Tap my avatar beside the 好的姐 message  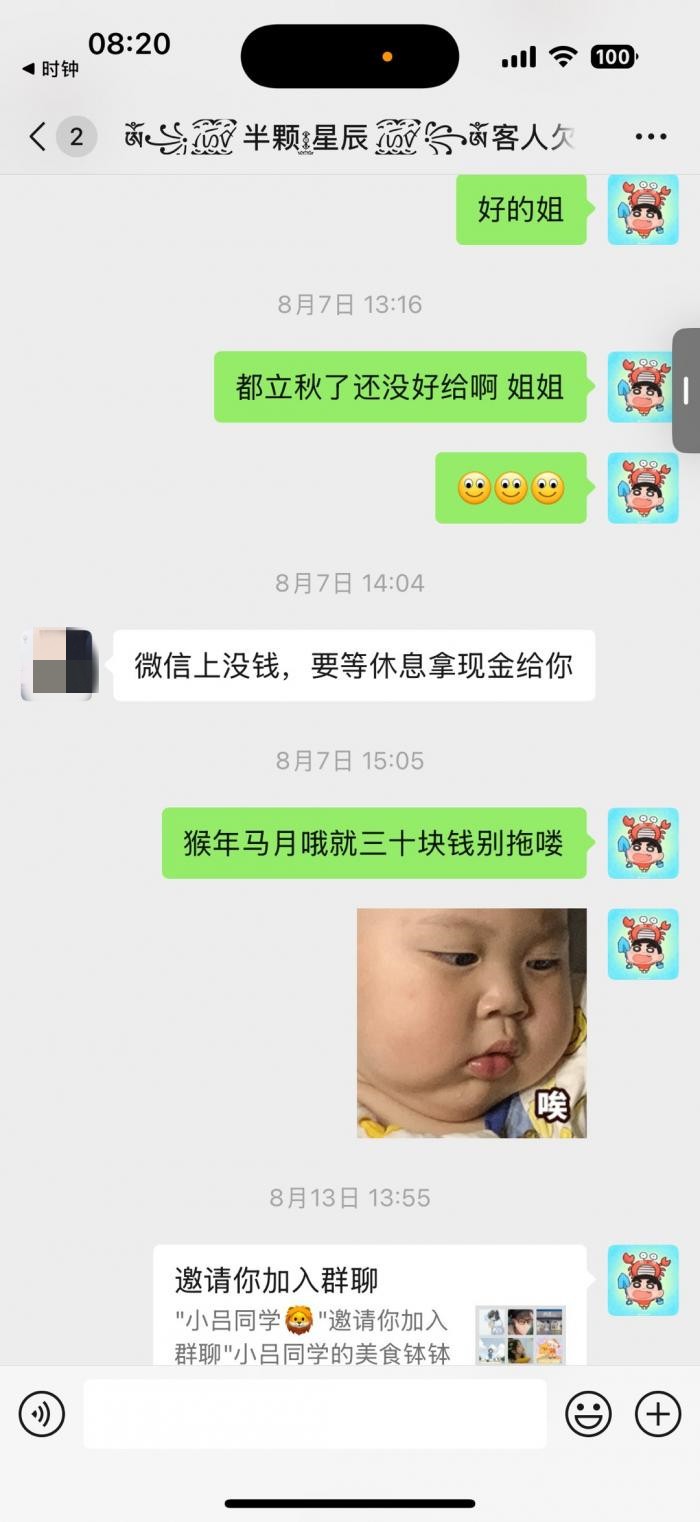(643, 210)
